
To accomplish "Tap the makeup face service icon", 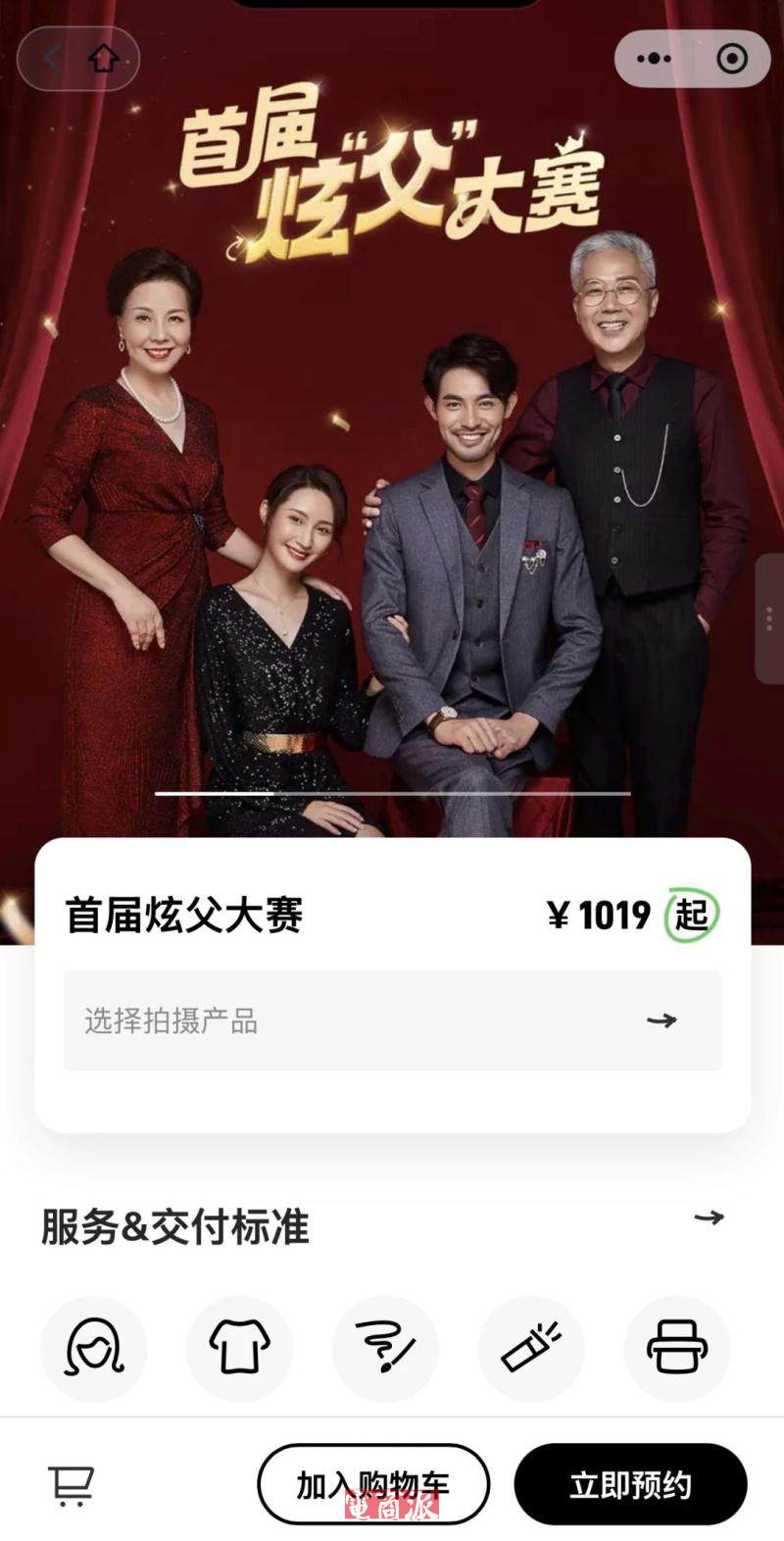I will click(94, 1348).
